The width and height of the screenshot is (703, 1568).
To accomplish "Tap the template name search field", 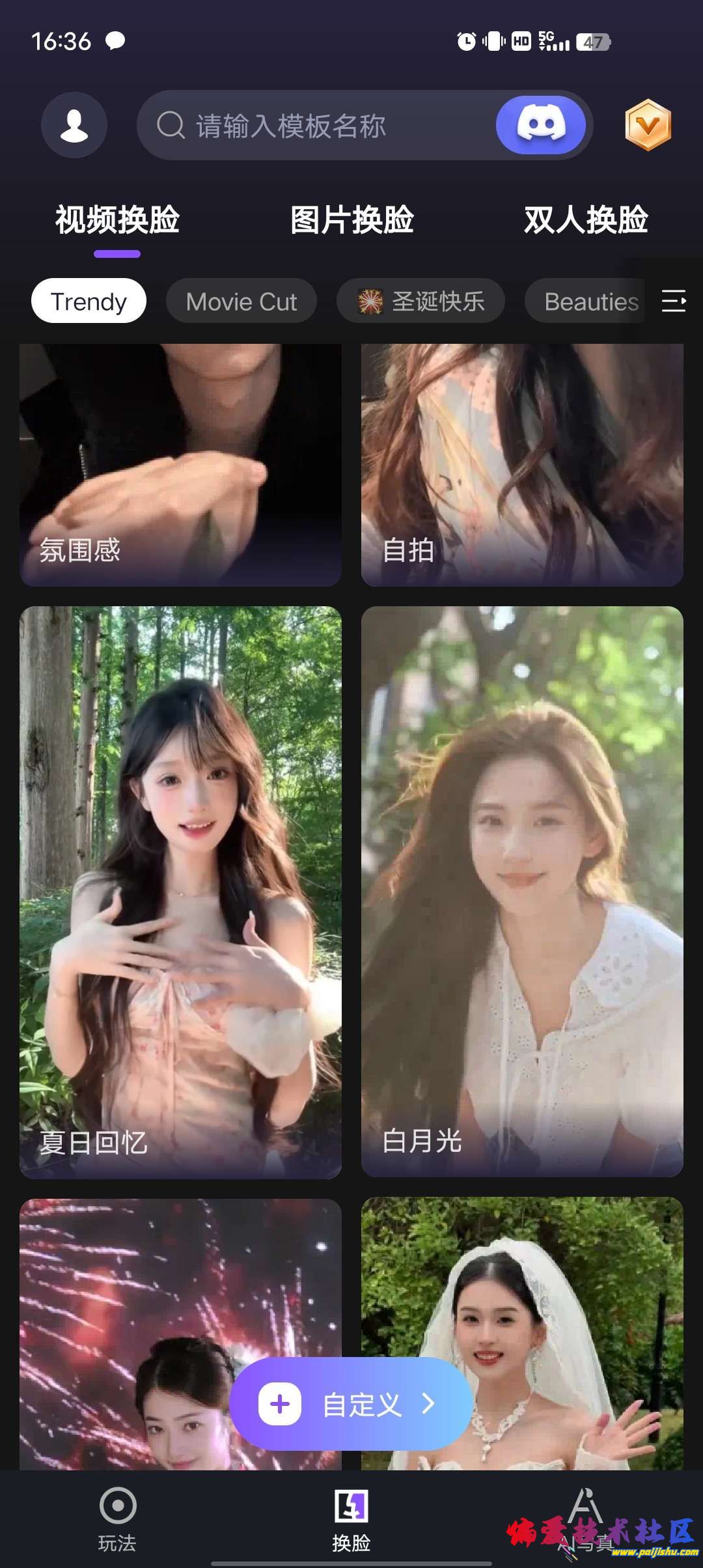I will click(x=312, y=125).
